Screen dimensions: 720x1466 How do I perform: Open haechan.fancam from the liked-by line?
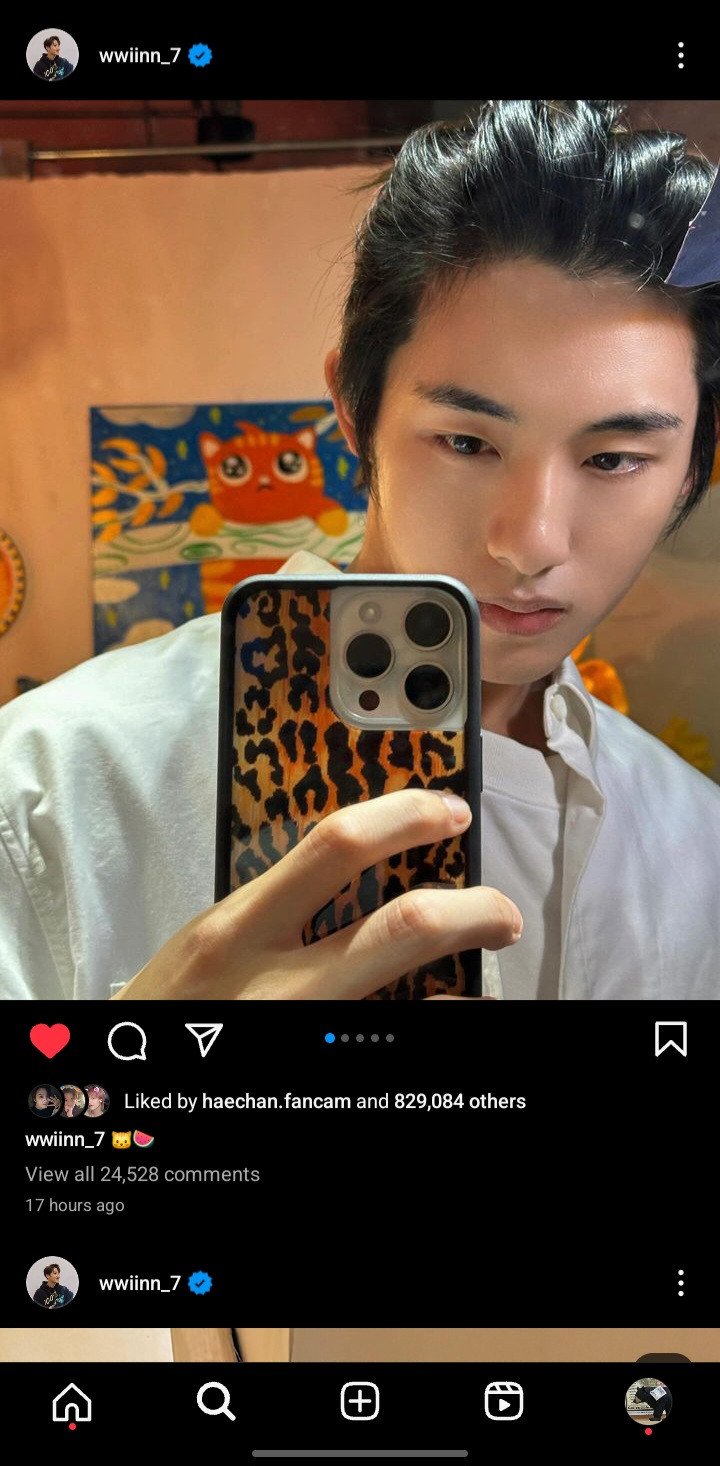pyautogui.click(x=276, y=1101)
